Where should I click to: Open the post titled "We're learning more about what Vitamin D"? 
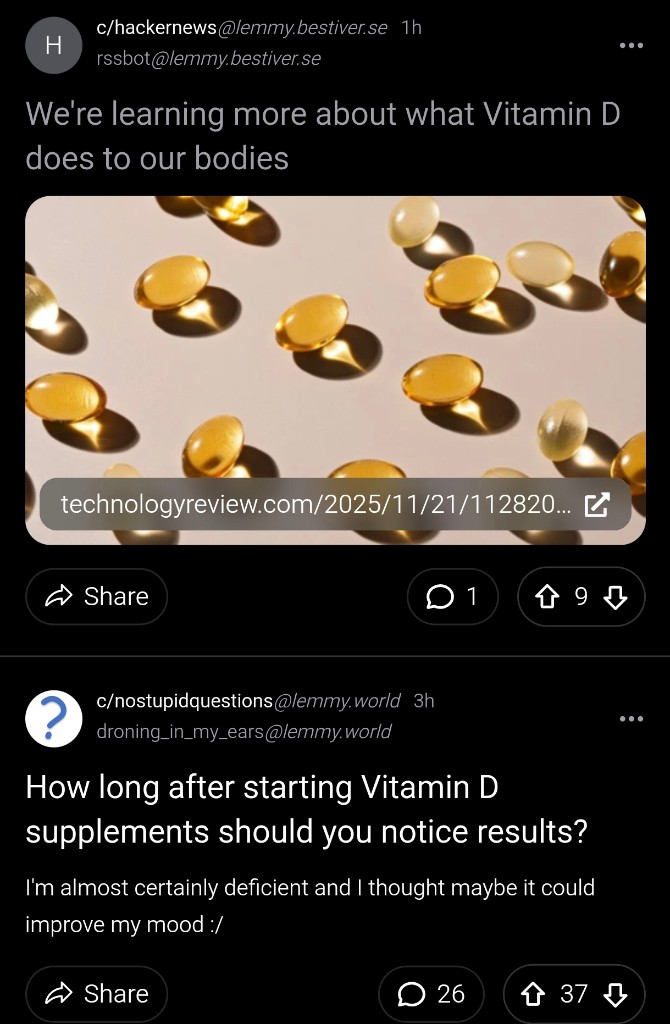[x=322, y=136]
